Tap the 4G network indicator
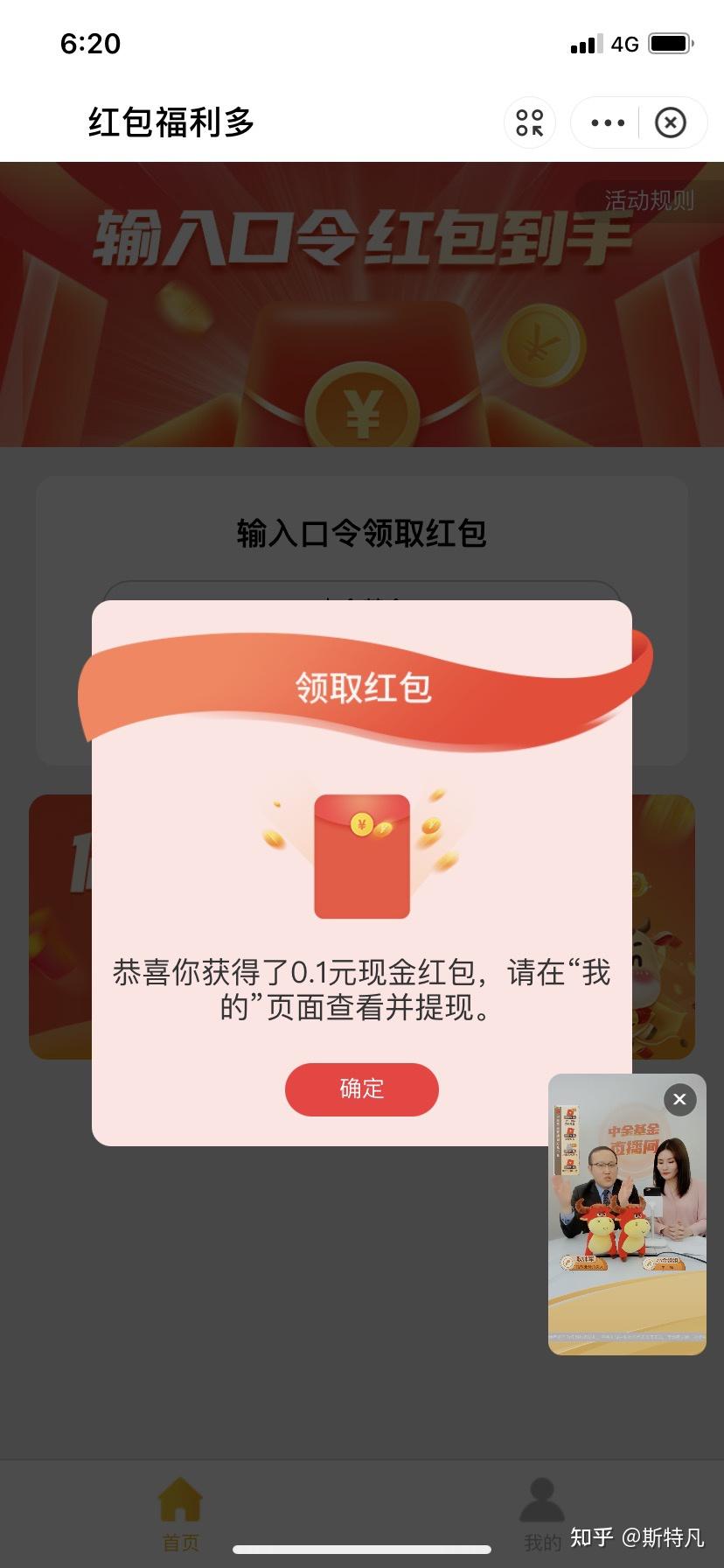 623,44
